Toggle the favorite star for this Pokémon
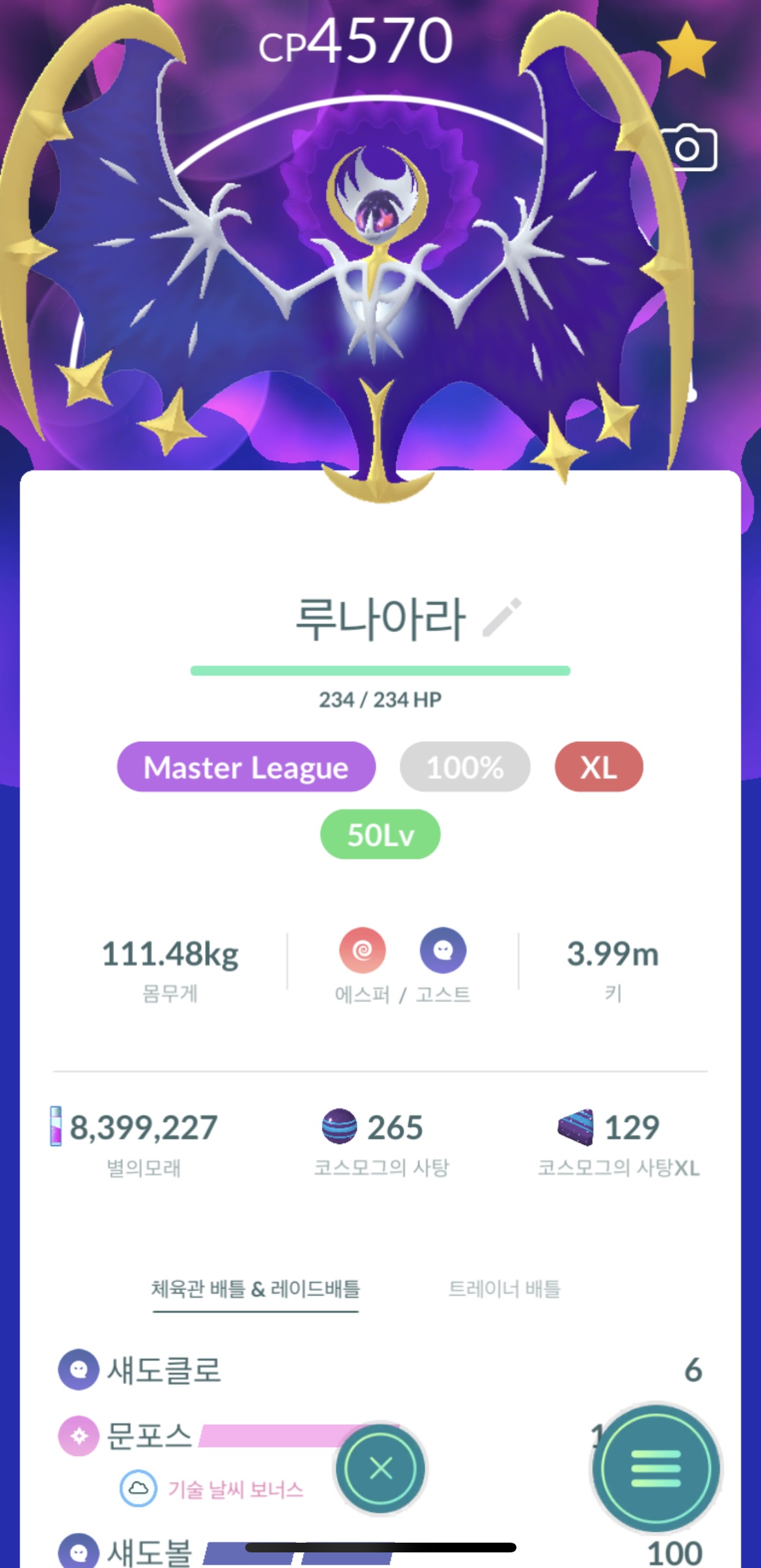The width and height of the screenshot is (761, 1568). (686, 49)
